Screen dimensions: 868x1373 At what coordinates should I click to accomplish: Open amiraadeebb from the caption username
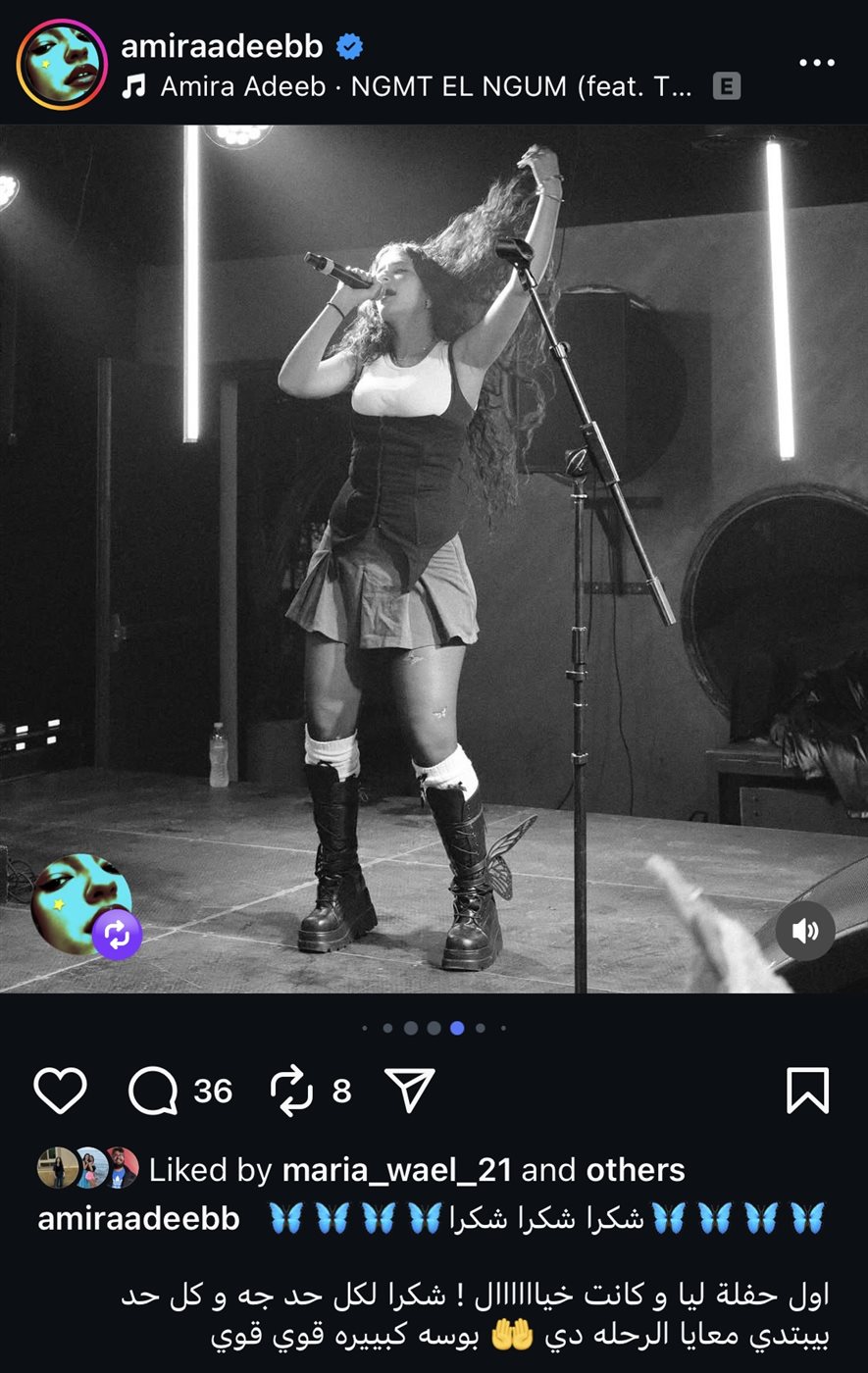(138, 1218)
